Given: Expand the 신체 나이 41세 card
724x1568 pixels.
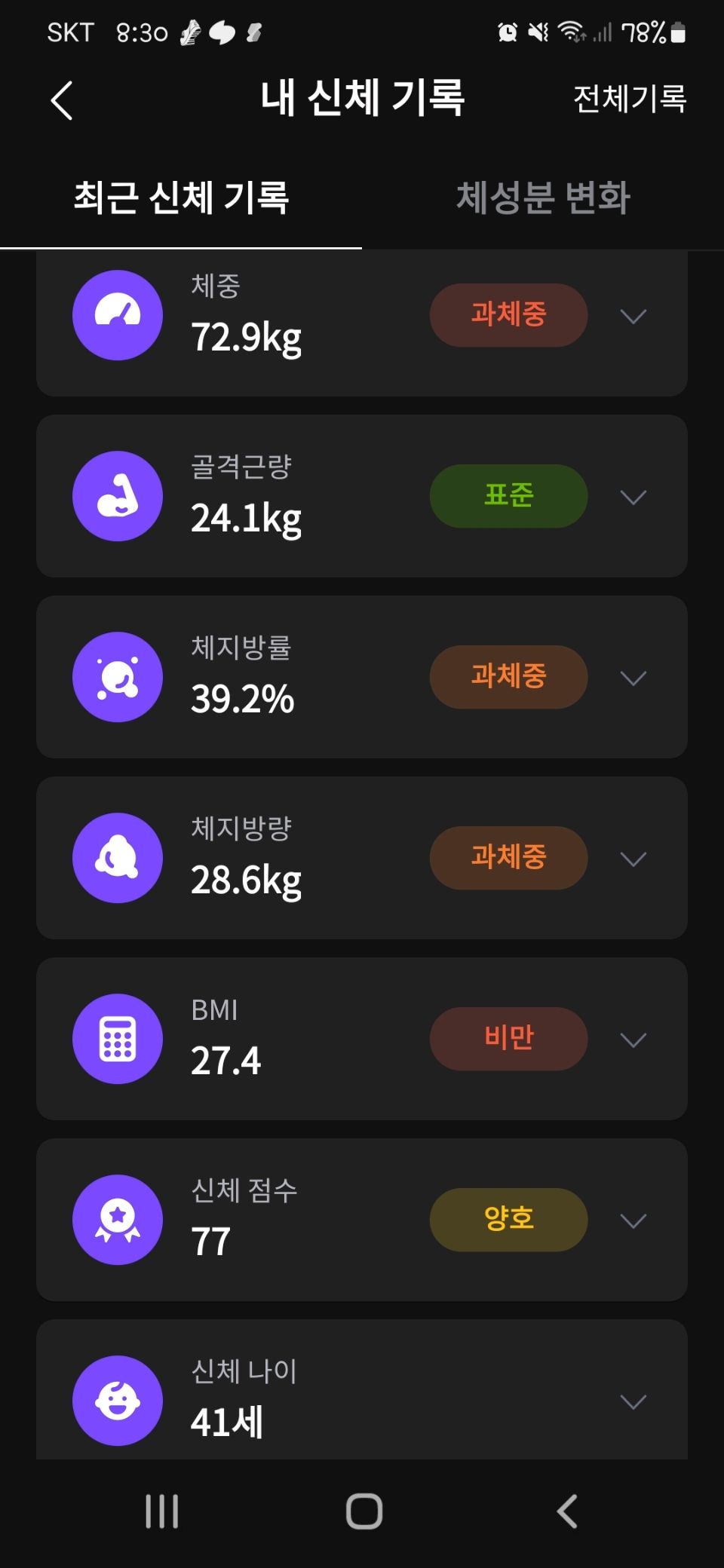Looking at the screenshot, I should [633, 1401].
